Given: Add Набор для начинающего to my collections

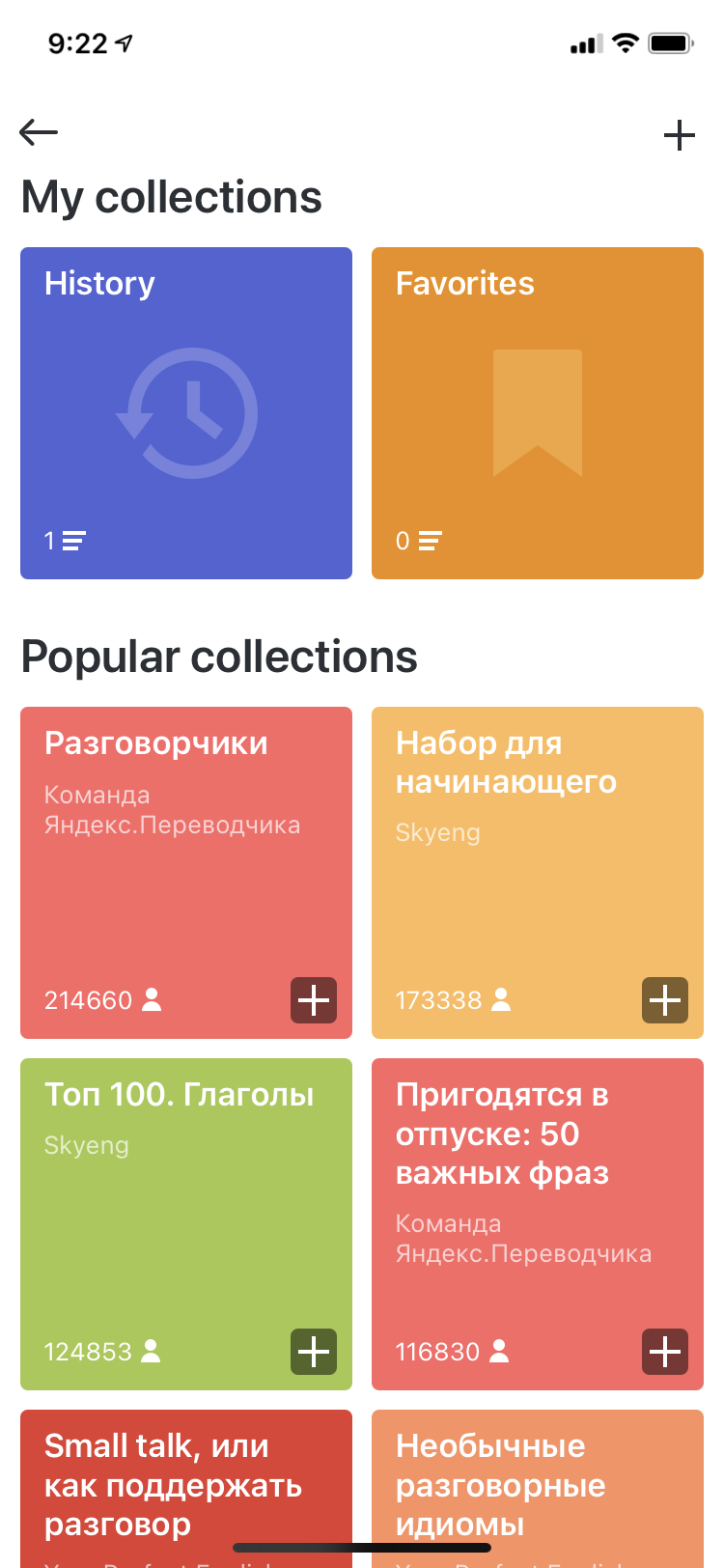Looking at the screenshot, I should click(665, 1000).
